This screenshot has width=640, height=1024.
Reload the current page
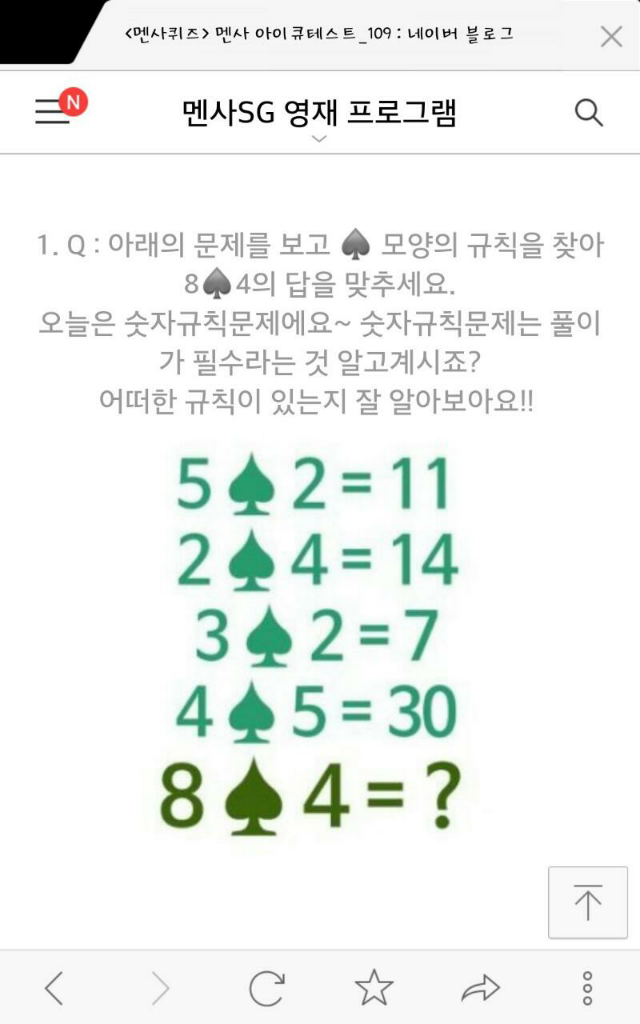tap(266, 988)
